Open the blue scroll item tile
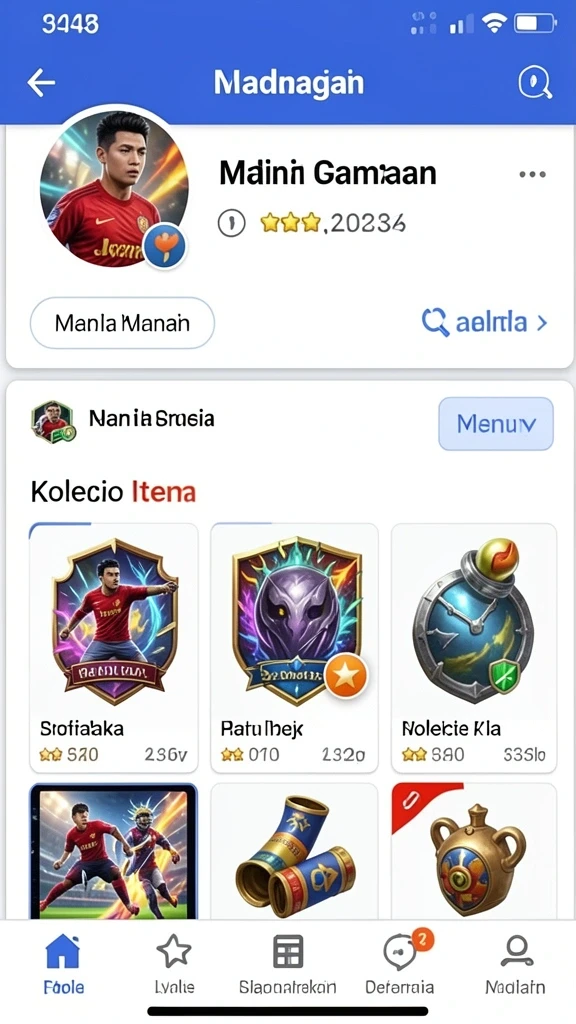The height and width of the screenshot is (1024, 576). click(x=294, y=851)
